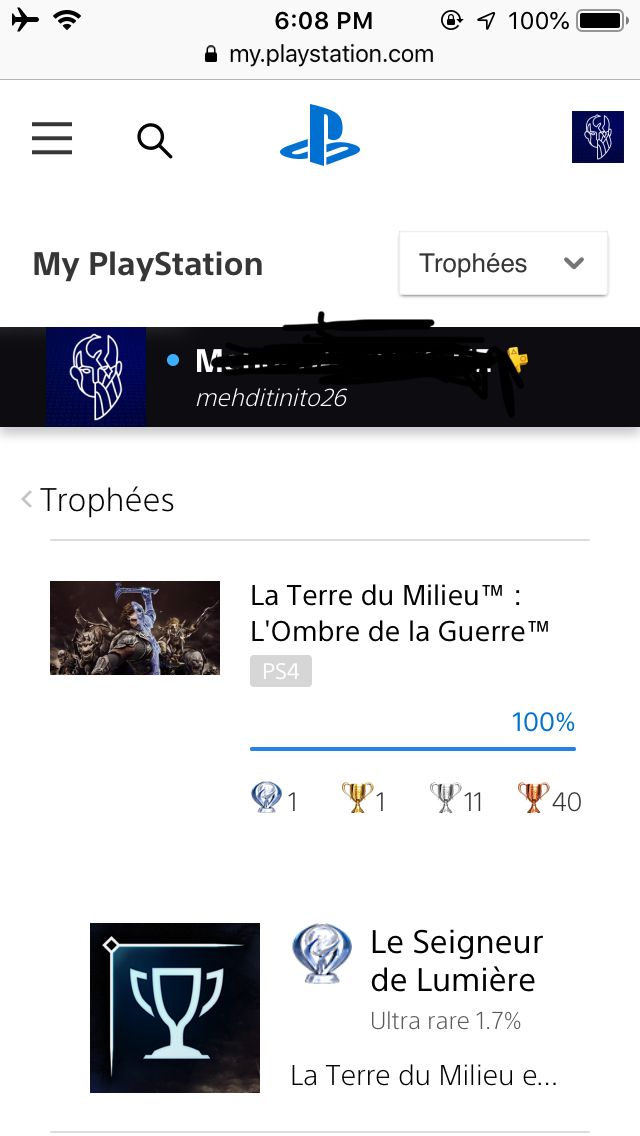Open the profile avatar in header
The width and height of the screenshot is (640, 1136).
(x=597, y=137)
